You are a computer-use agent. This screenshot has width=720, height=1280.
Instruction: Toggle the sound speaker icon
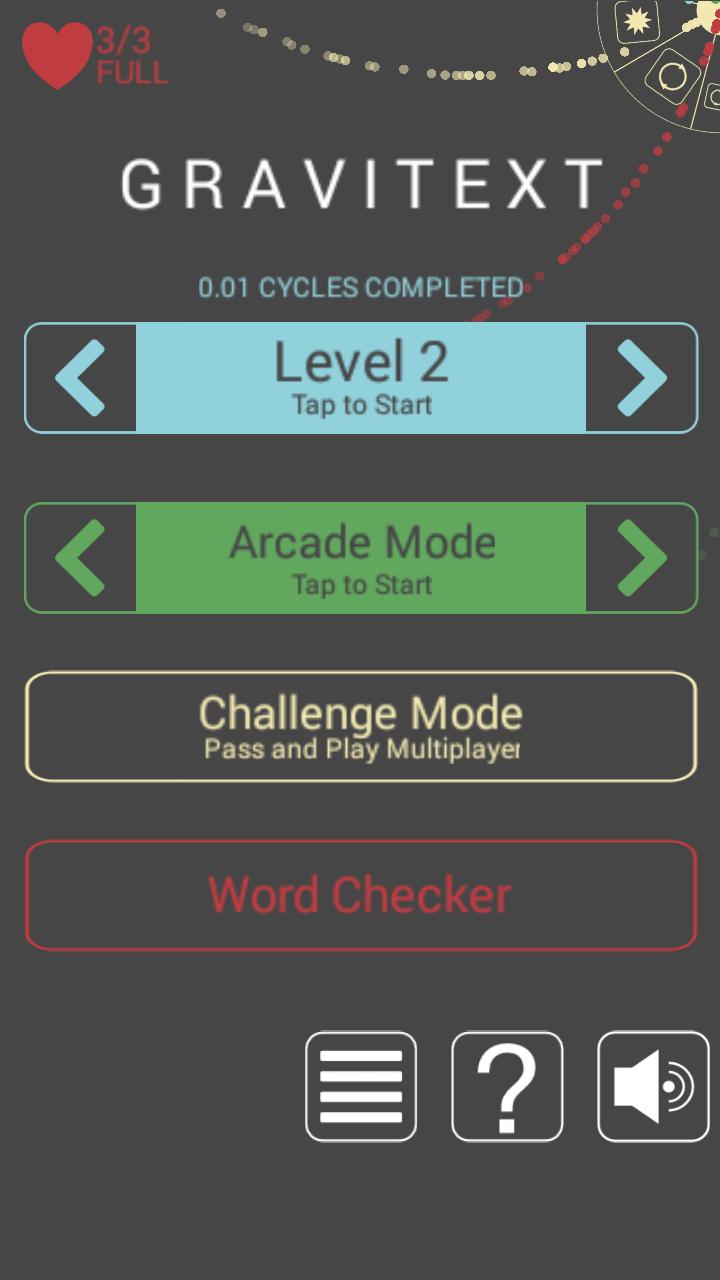click(653, 1086)
